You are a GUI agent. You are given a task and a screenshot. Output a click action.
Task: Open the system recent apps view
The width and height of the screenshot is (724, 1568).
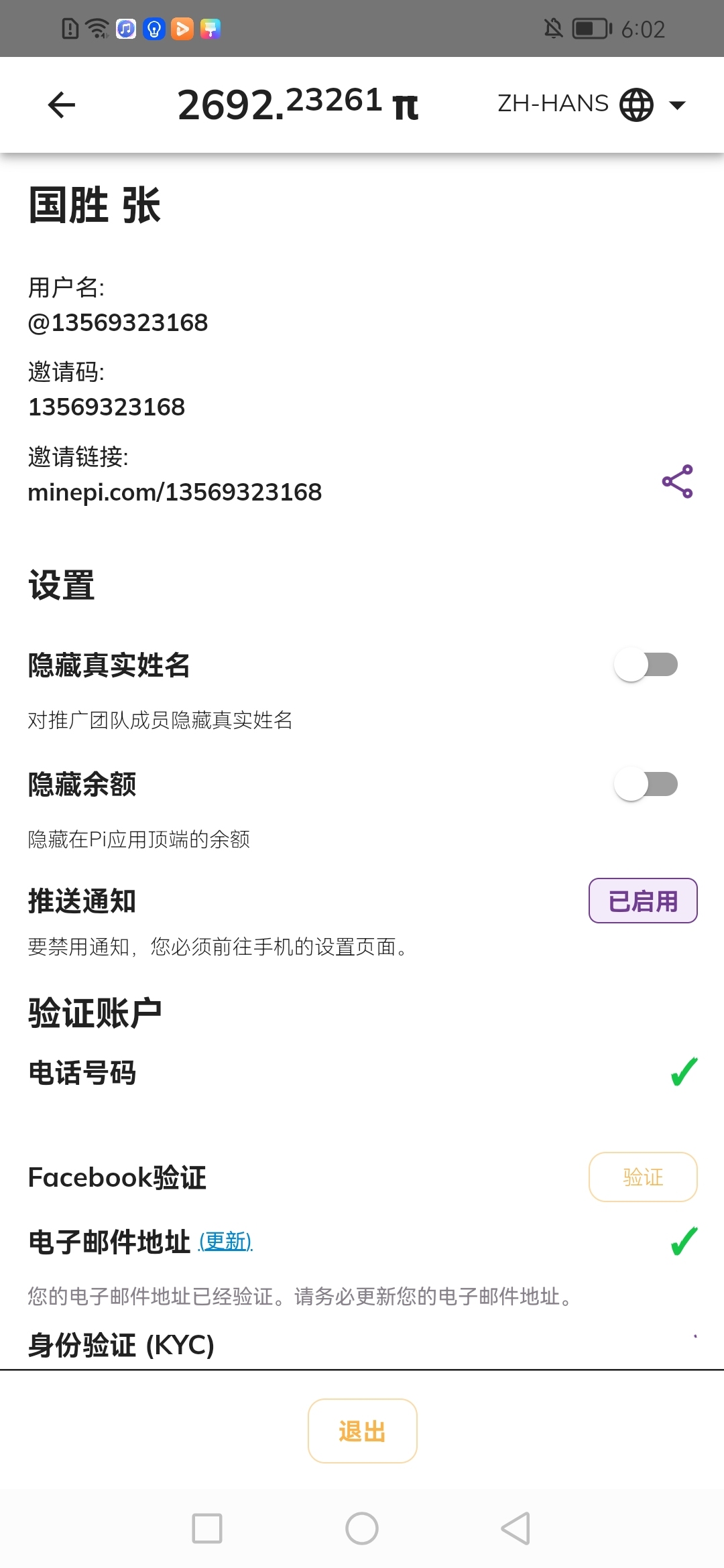point(207,1528)
